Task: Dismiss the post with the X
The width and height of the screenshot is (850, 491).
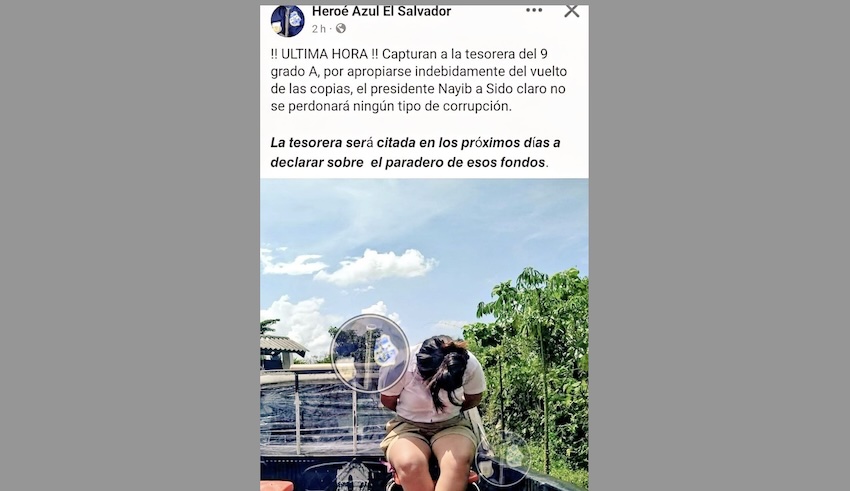Action: 571,11
